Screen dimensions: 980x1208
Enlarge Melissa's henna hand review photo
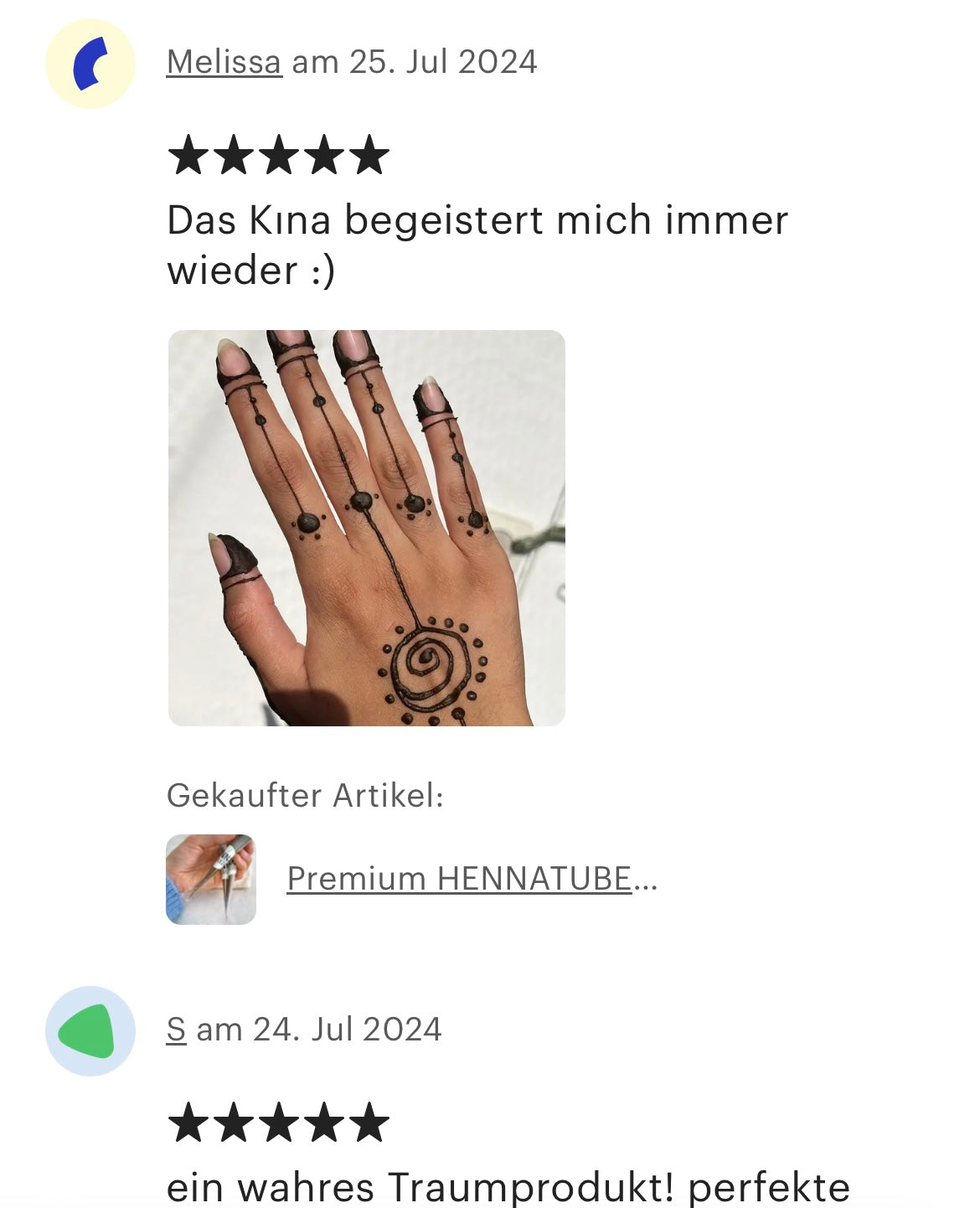pyautogui.click(x=366, y=528)
